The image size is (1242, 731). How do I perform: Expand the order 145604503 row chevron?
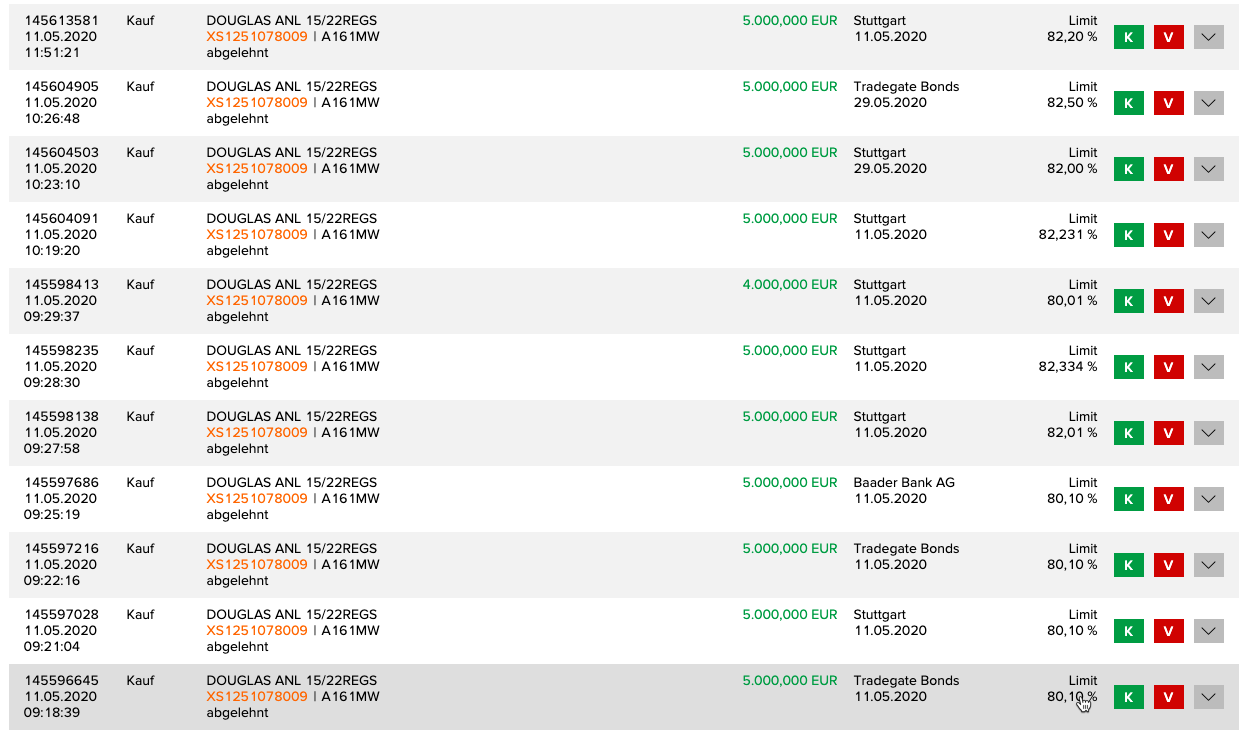tap(1208, 169)
